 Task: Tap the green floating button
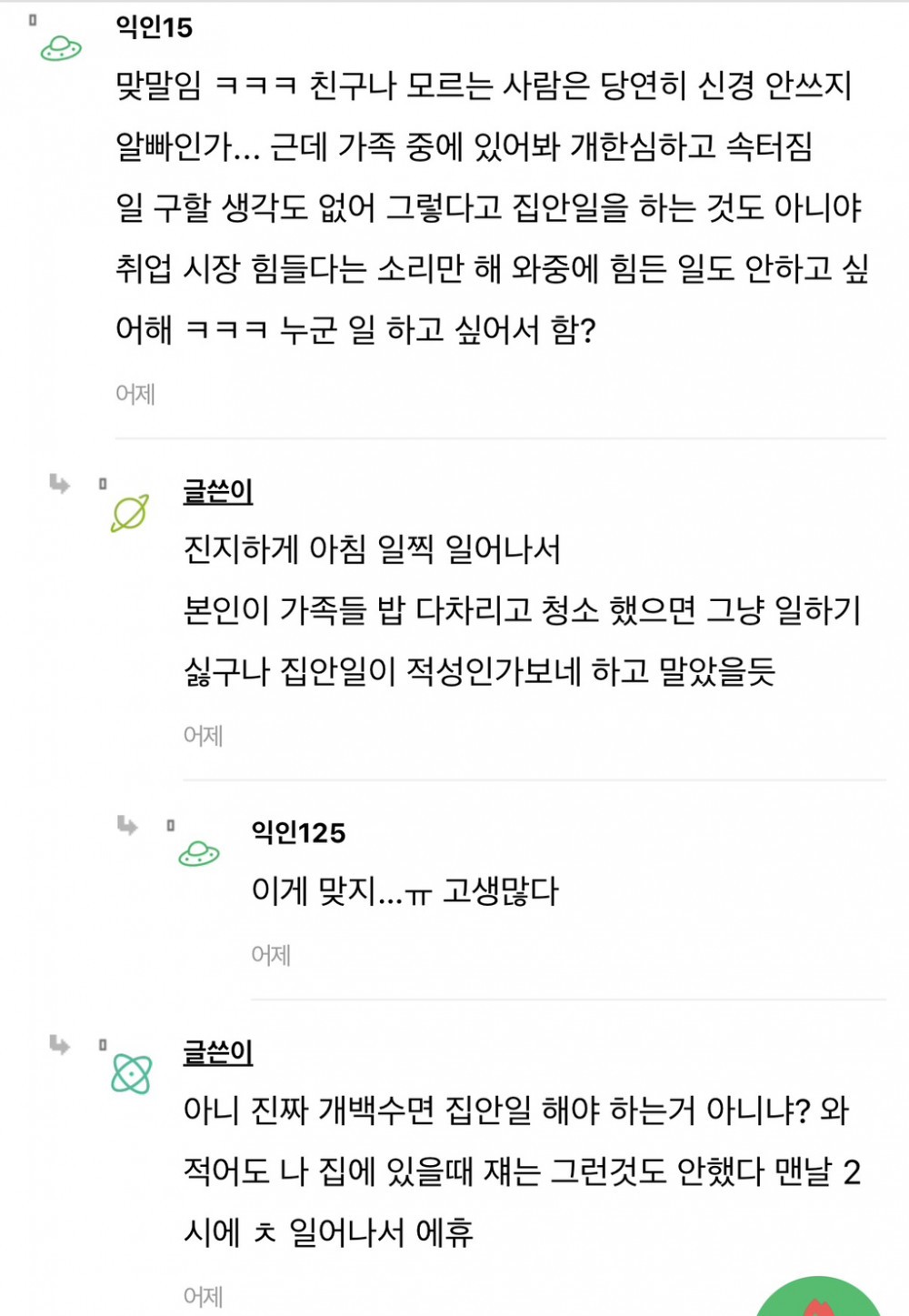[x=818, y=1299]
